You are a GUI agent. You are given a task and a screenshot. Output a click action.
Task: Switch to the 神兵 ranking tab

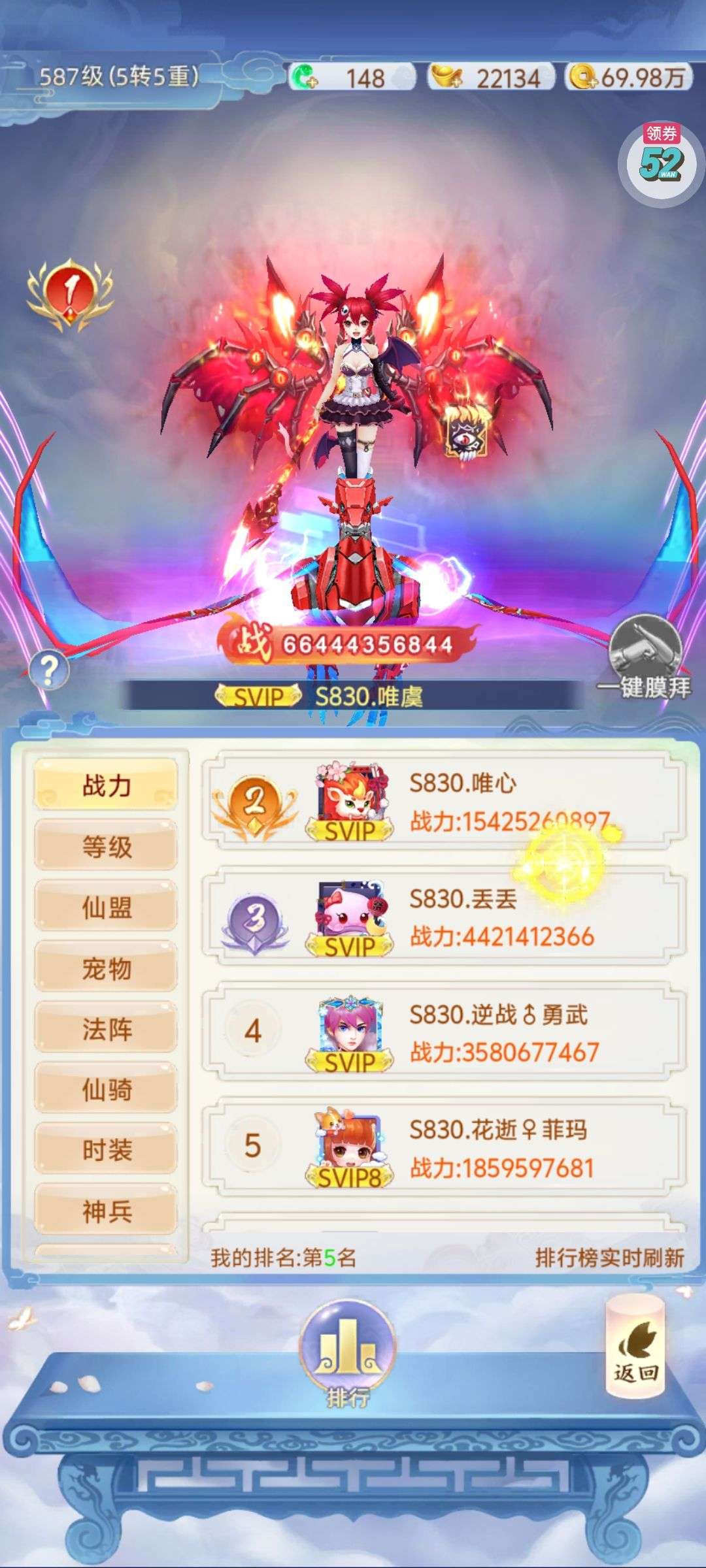point(106,1211)
